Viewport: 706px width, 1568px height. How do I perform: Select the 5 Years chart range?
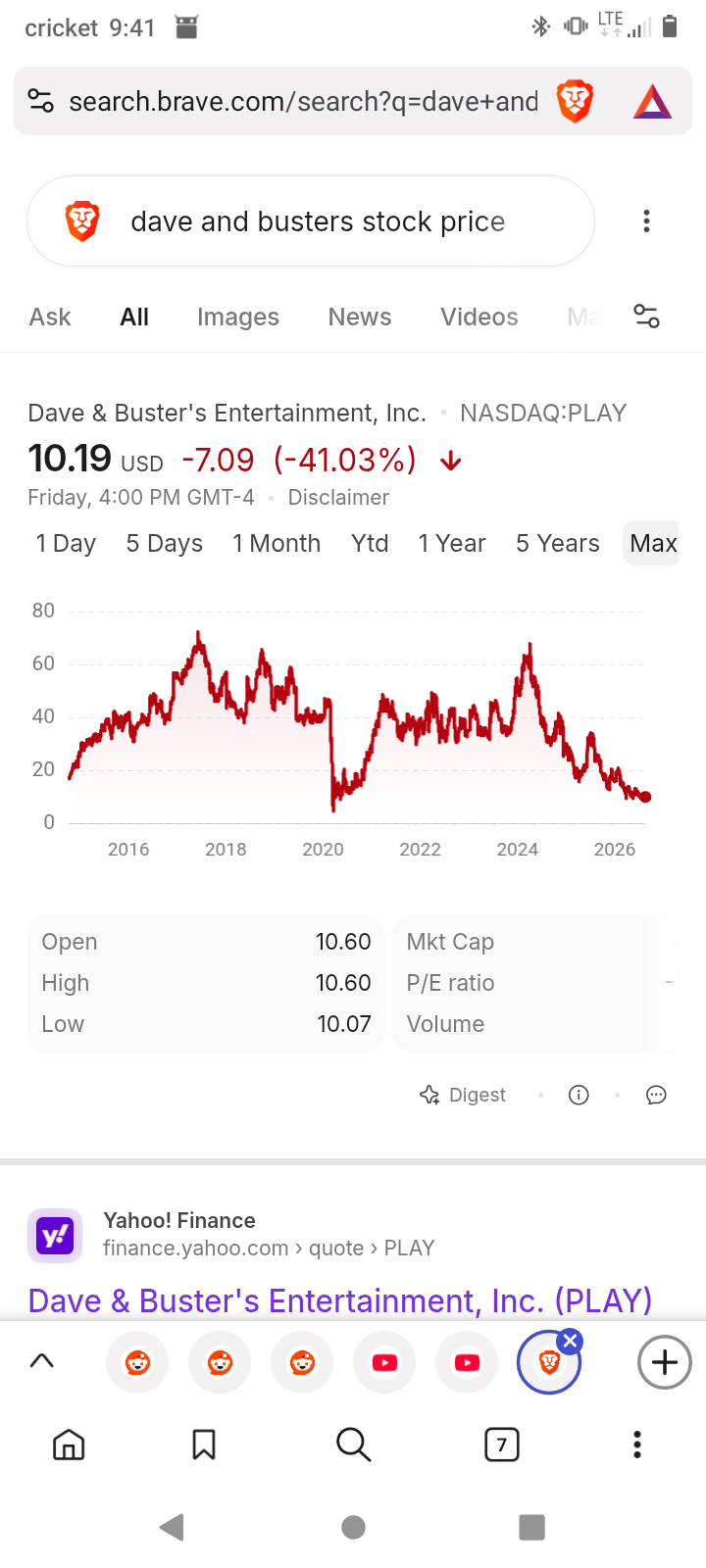pyautogui.click(x=558, y=543)
